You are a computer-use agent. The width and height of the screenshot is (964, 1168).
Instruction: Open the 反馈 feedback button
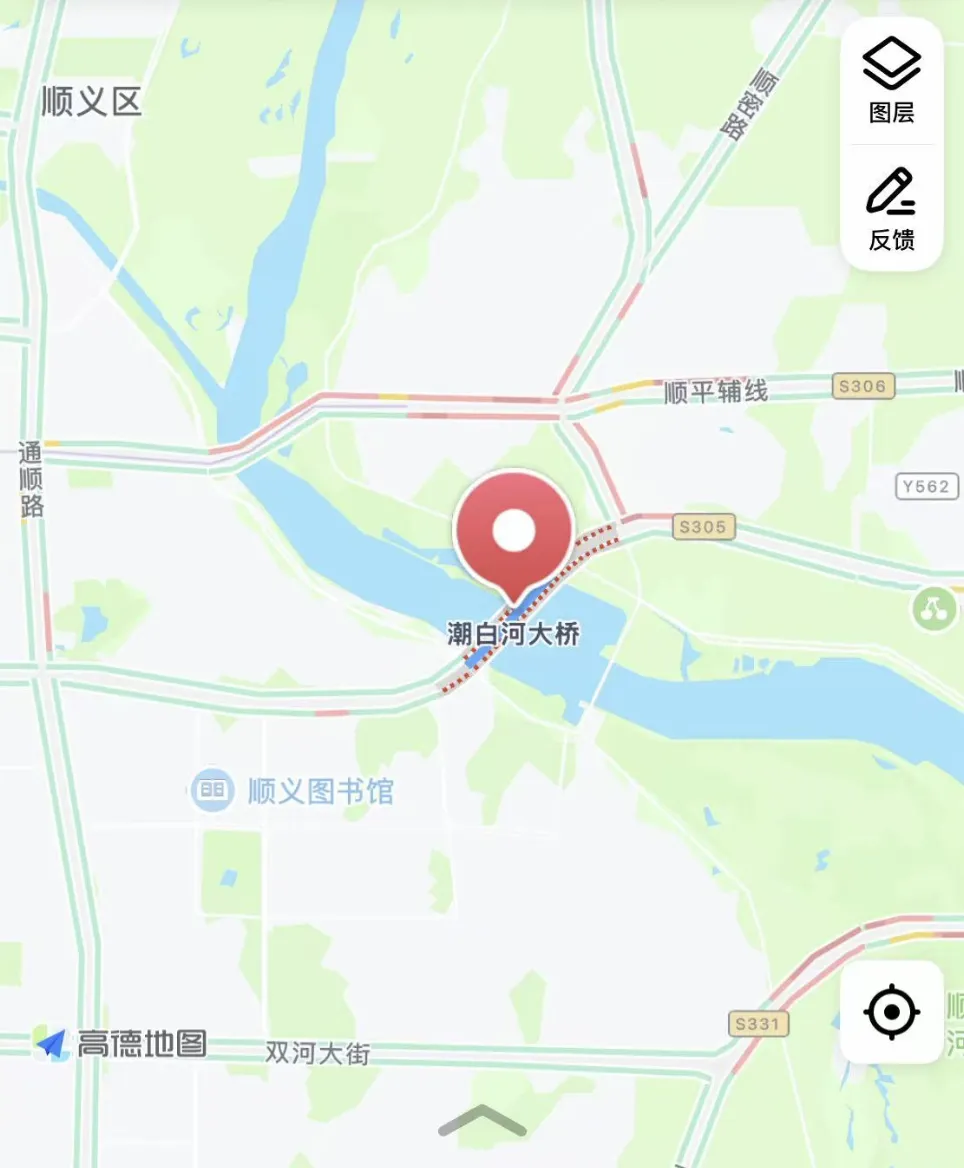coord(891,208)
